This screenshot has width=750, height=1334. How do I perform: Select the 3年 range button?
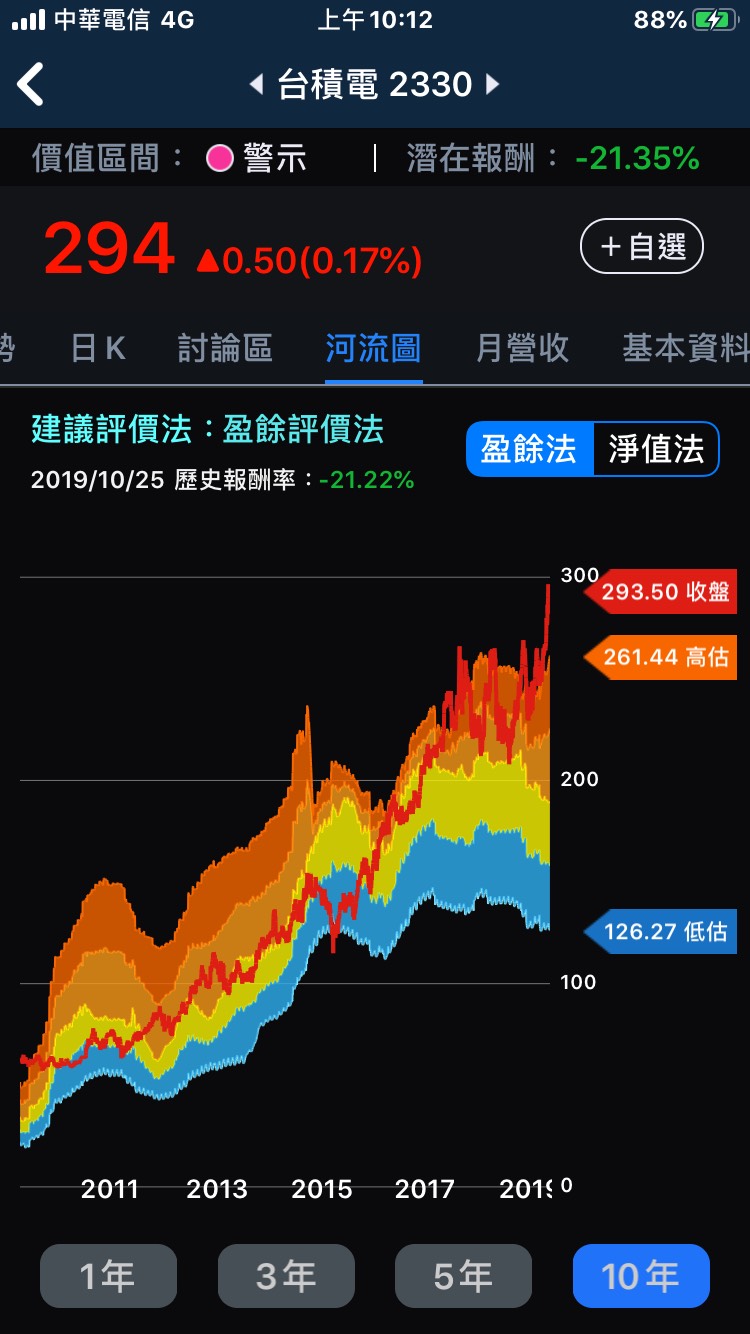[286, 1276]
